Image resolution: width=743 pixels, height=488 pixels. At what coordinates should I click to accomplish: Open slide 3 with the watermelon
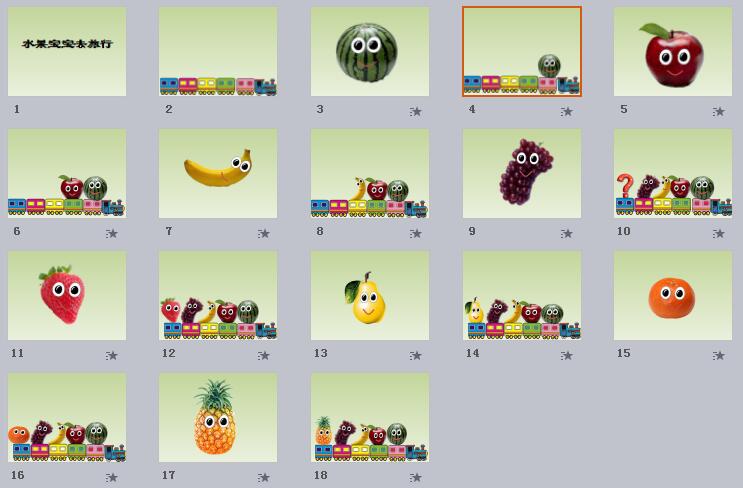coord(370,52)
